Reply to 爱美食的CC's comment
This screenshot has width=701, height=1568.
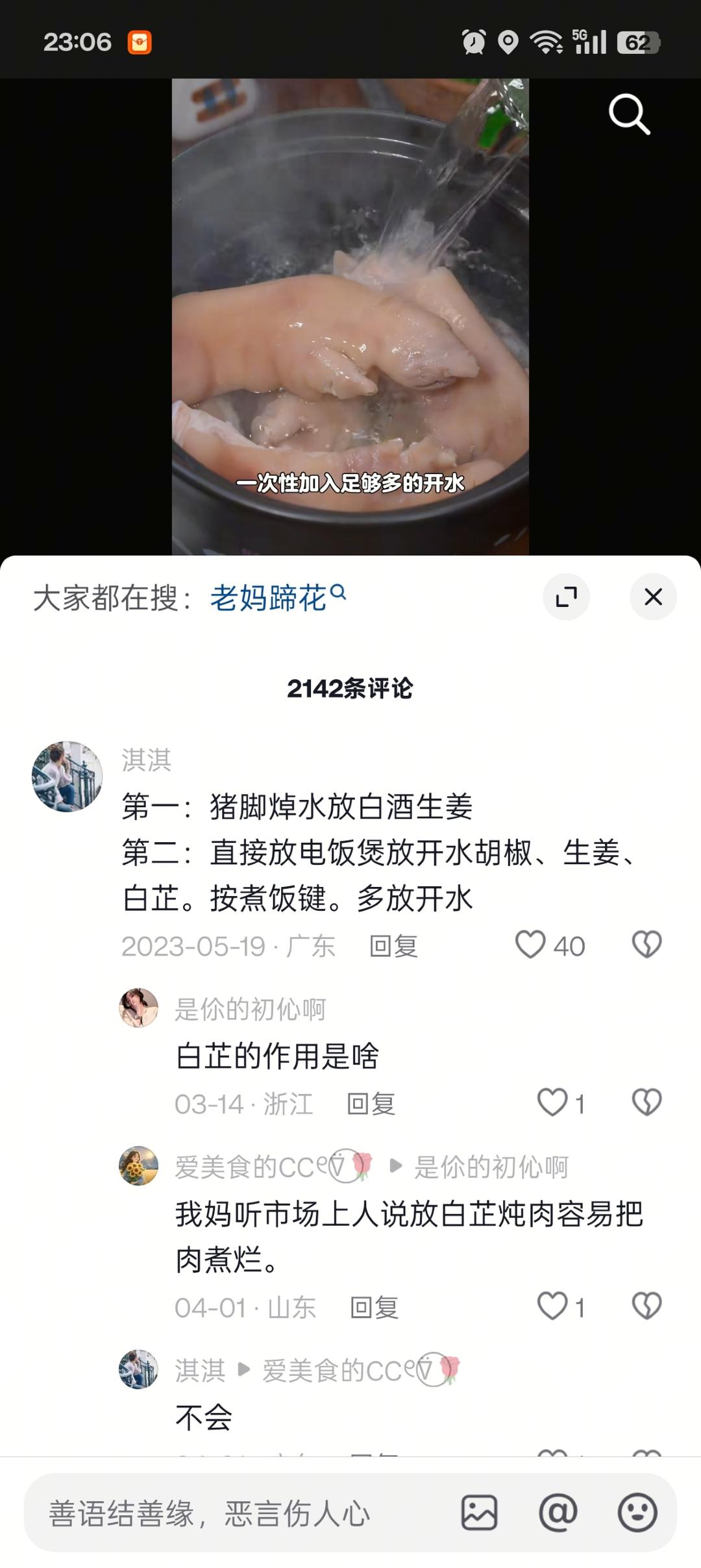click(374, 1308)
